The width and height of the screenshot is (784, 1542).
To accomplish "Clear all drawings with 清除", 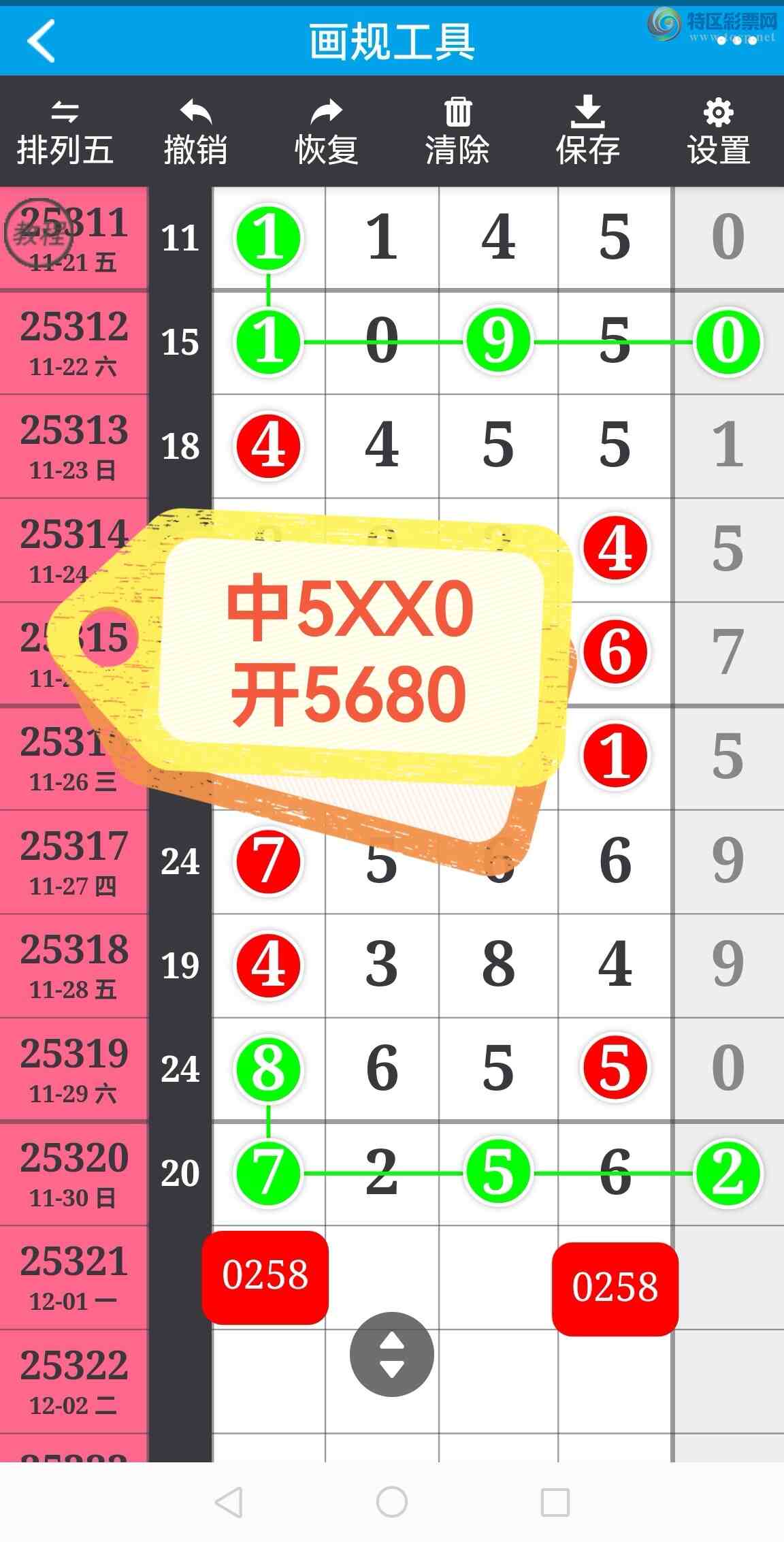I will (457, 132).
